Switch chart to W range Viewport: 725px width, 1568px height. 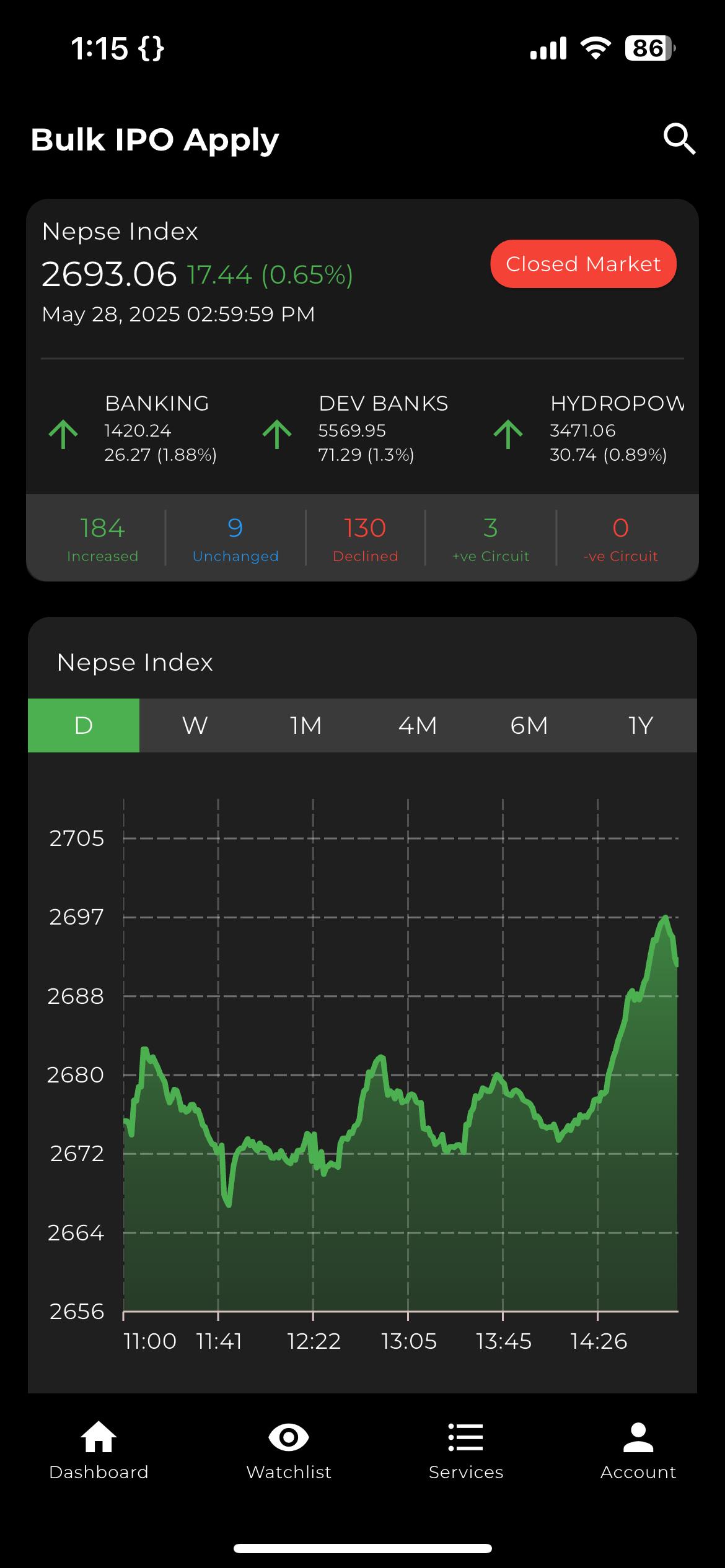pyautogui.click(x=195, y=725)
